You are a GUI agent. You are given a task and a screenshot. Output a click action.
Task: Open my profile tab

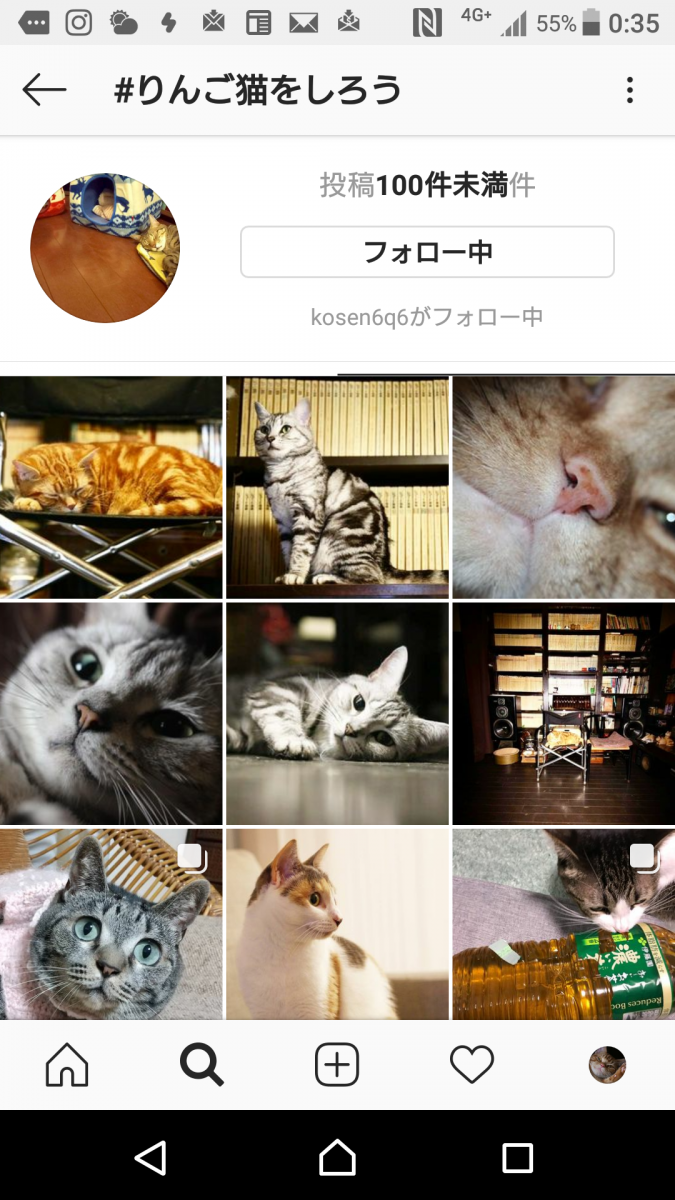pos(607,1066)
